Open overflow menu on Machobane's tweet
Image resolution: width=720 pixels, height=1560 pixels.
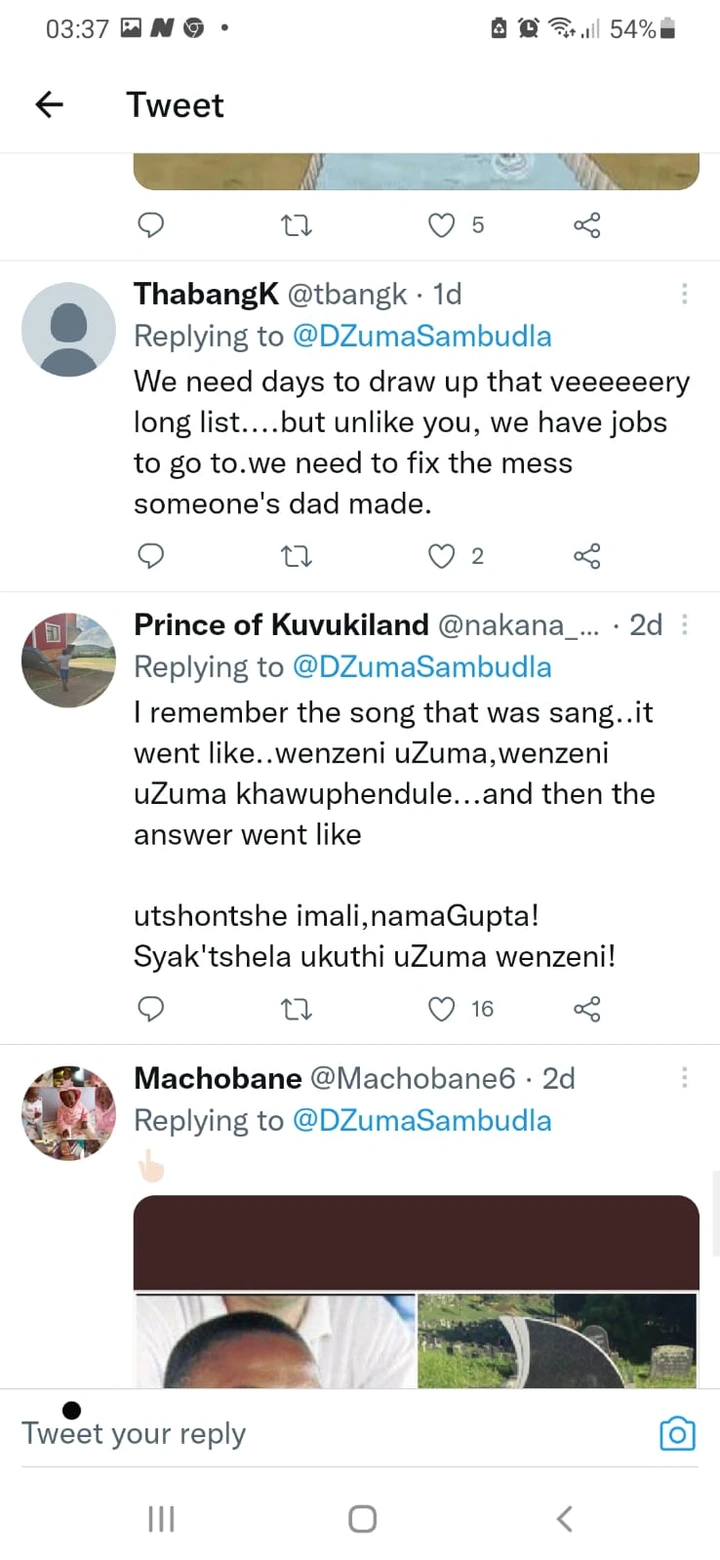(x=685, y=1077)
